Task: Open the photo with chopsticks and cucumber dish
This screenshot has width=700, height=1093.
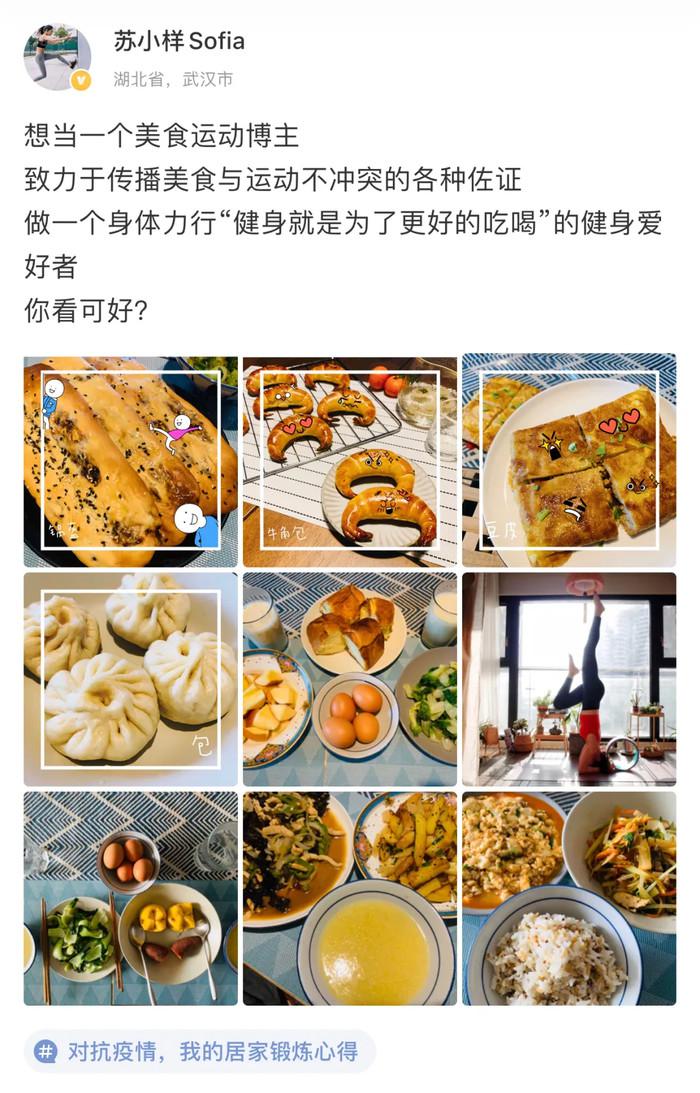Action: 131,898
